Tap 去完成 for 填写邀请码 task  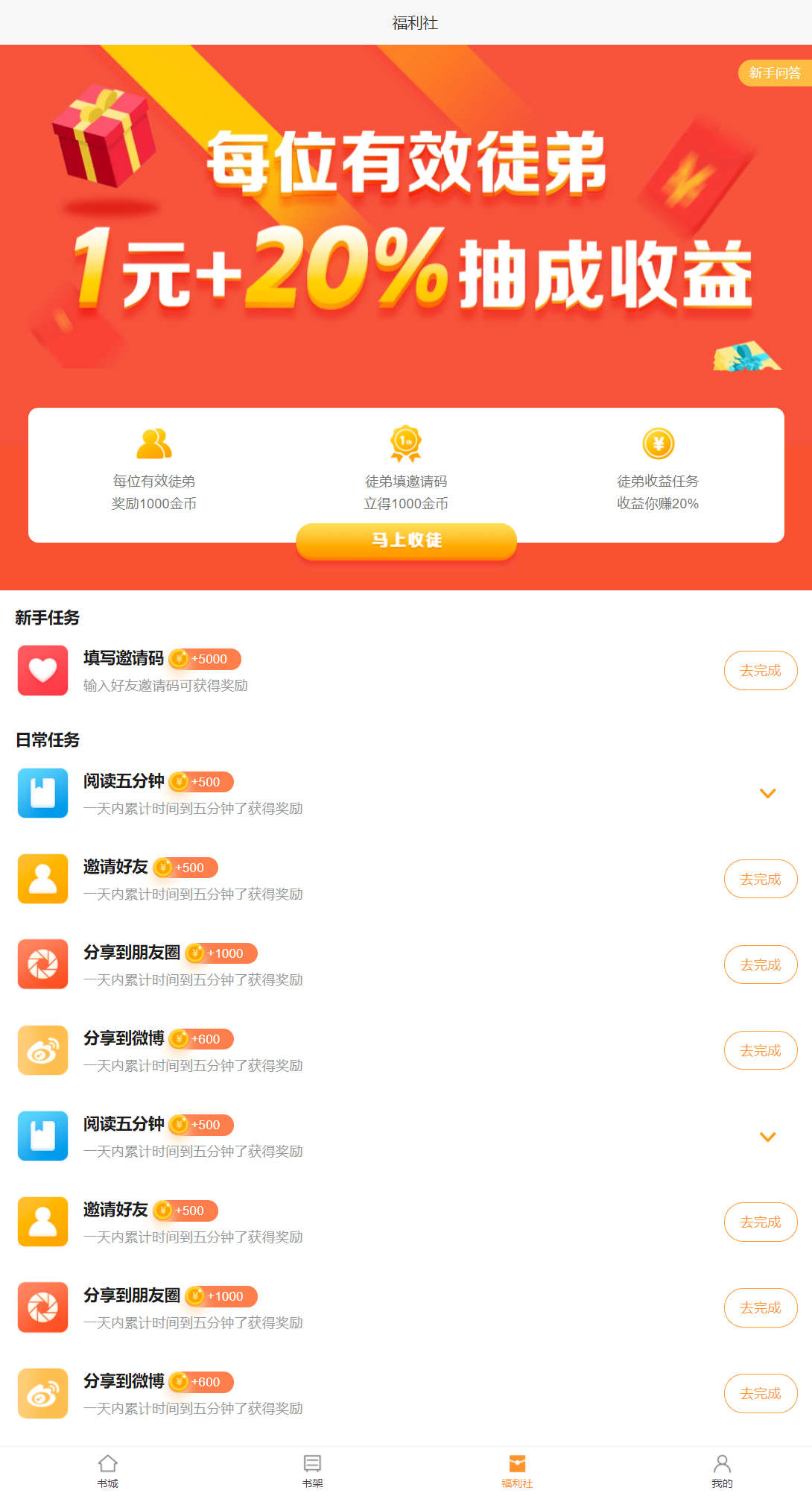tap(760, 670)
